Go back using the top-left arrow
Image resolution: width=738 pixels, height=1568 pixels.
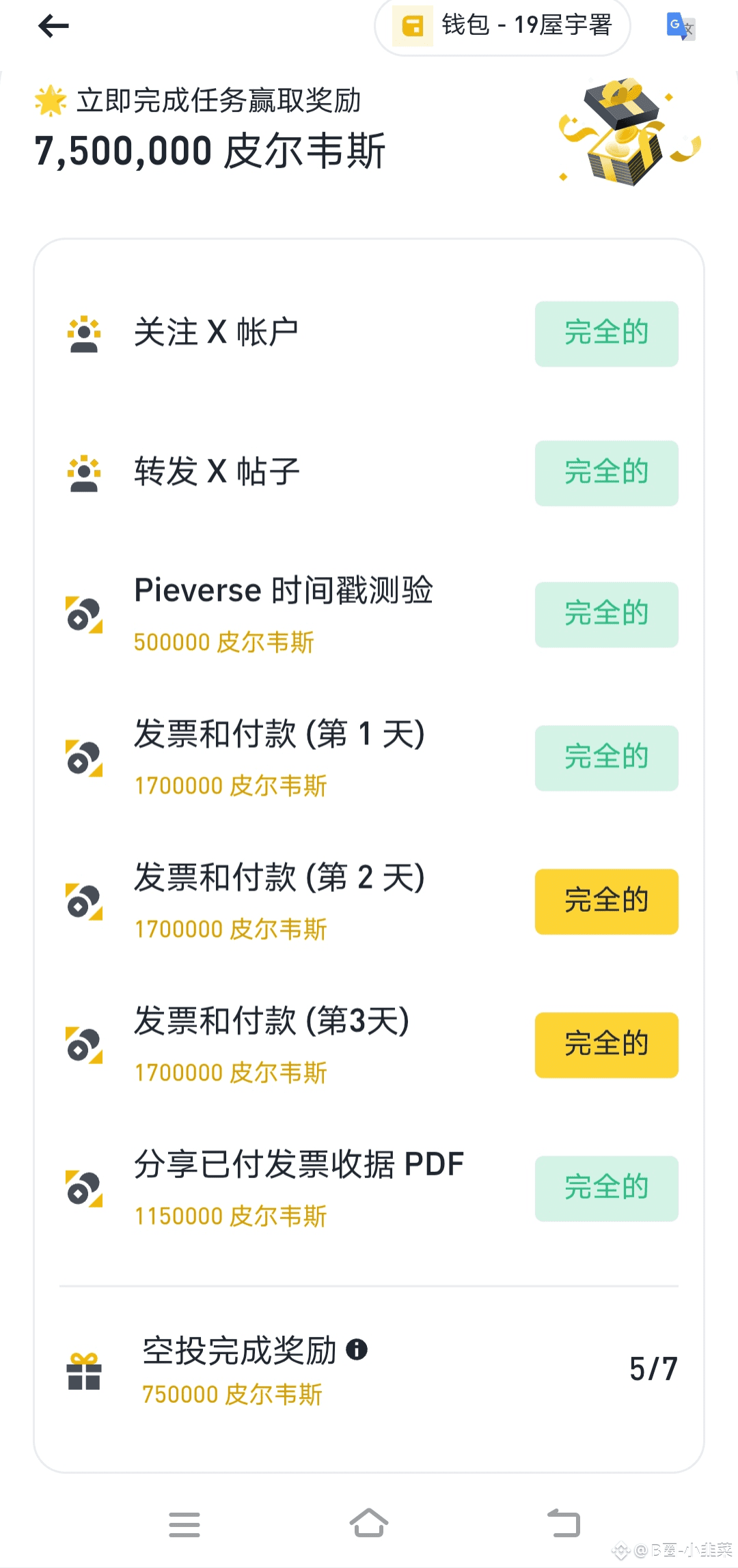[53, 27]
